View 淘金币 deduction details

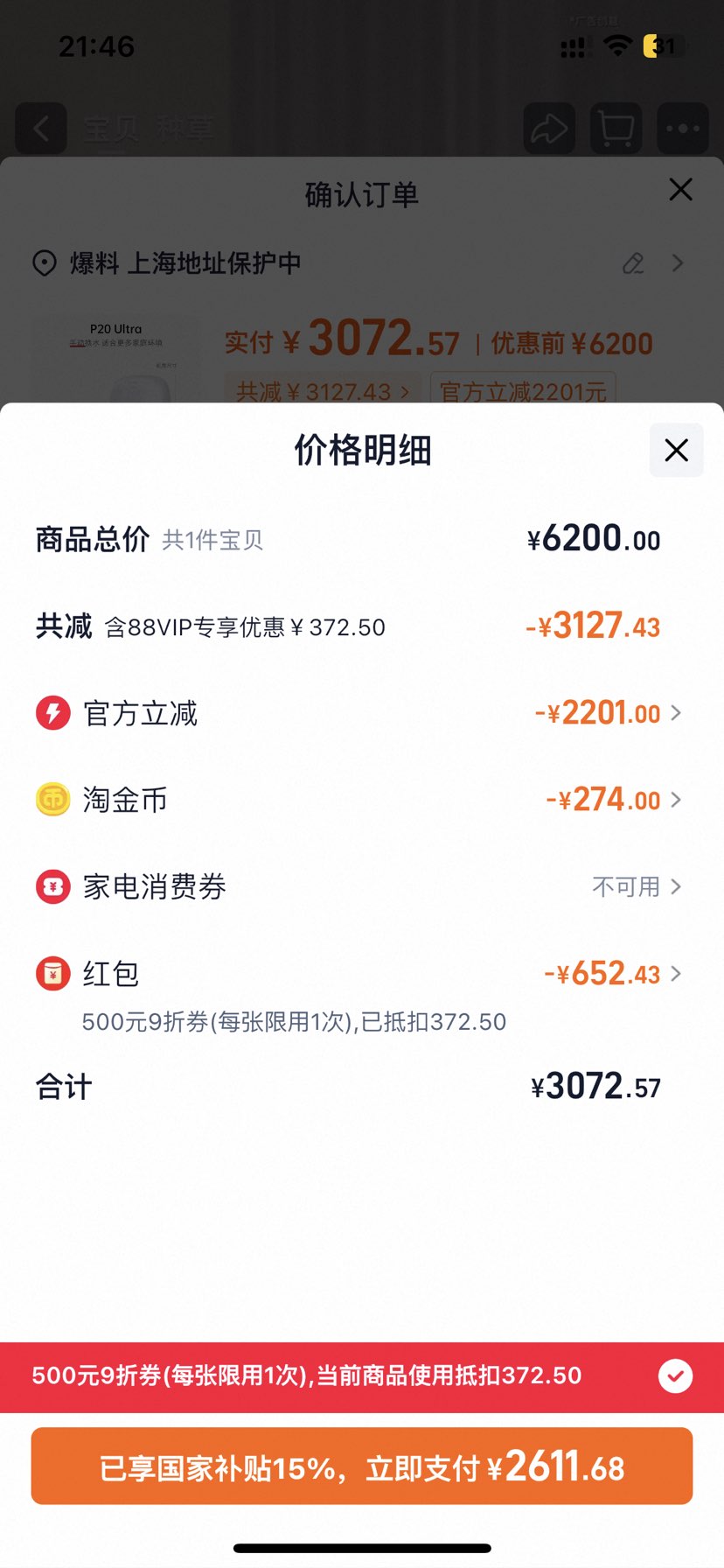click(x=614, y=800)
